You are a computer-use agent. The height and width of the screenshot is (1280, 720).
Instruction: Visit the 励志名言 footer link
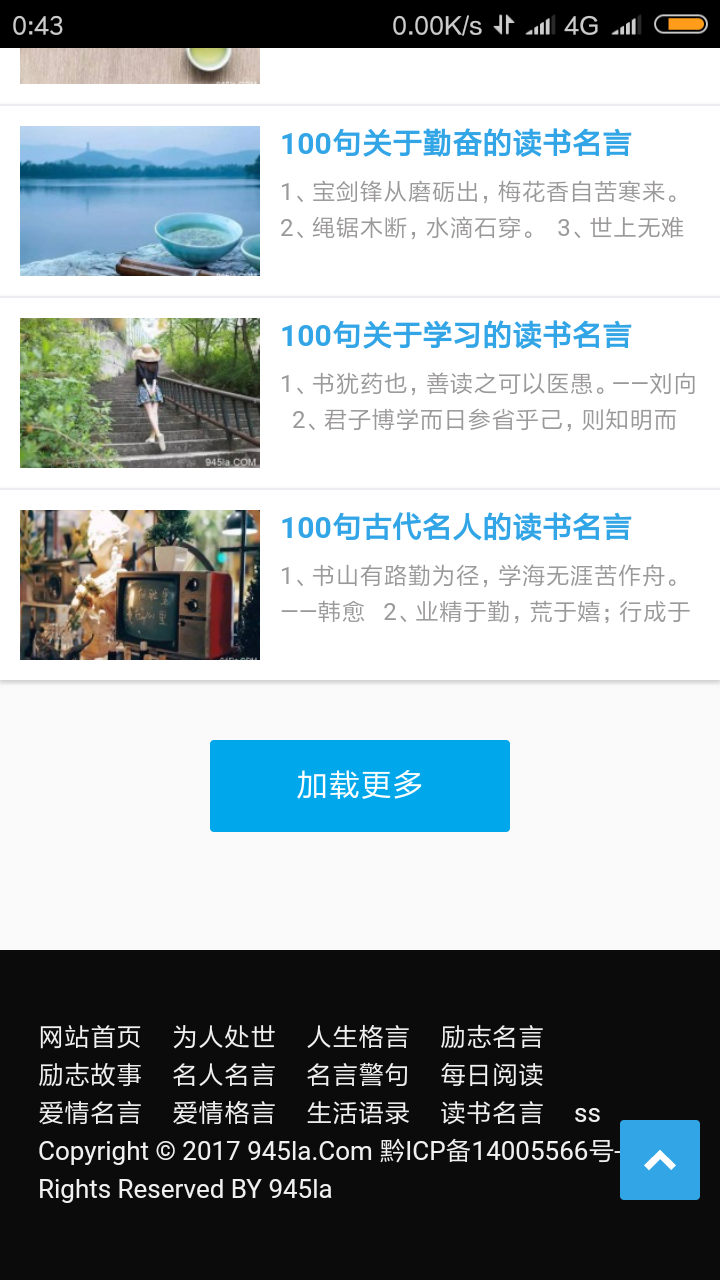[x=492, y=1037]
